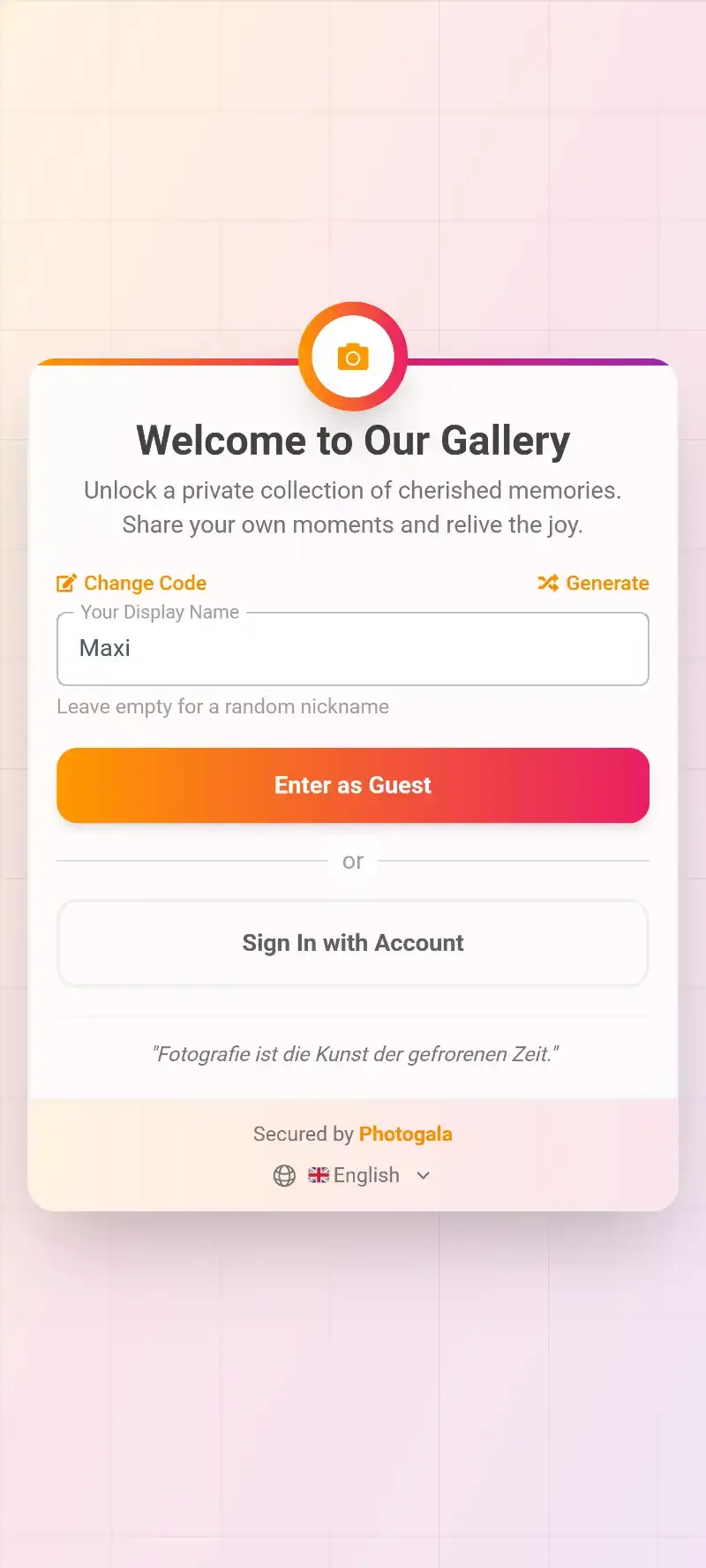Click the English label to switch language
Screen dimensions: 706x1568
click(x=367, y=1175)
